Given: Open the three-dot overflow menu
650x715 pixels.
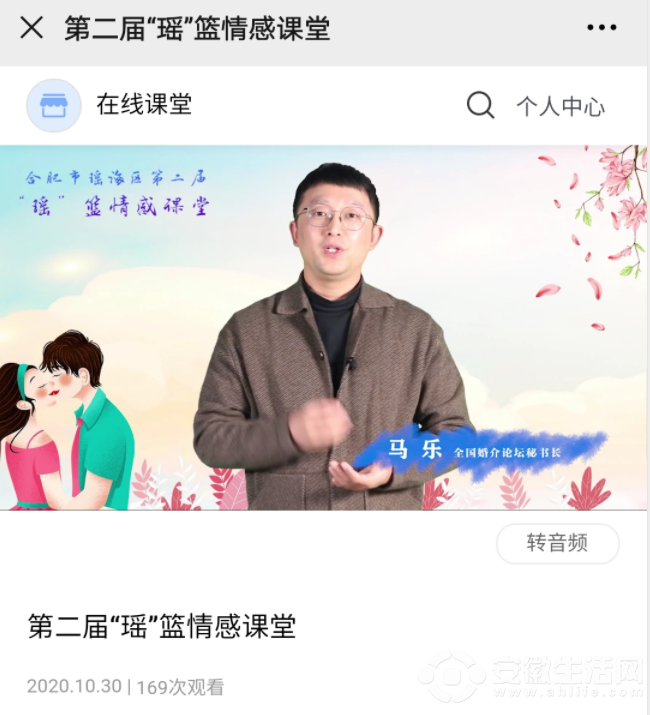Looking at the screenshot, I should click(x=601, y=28).
